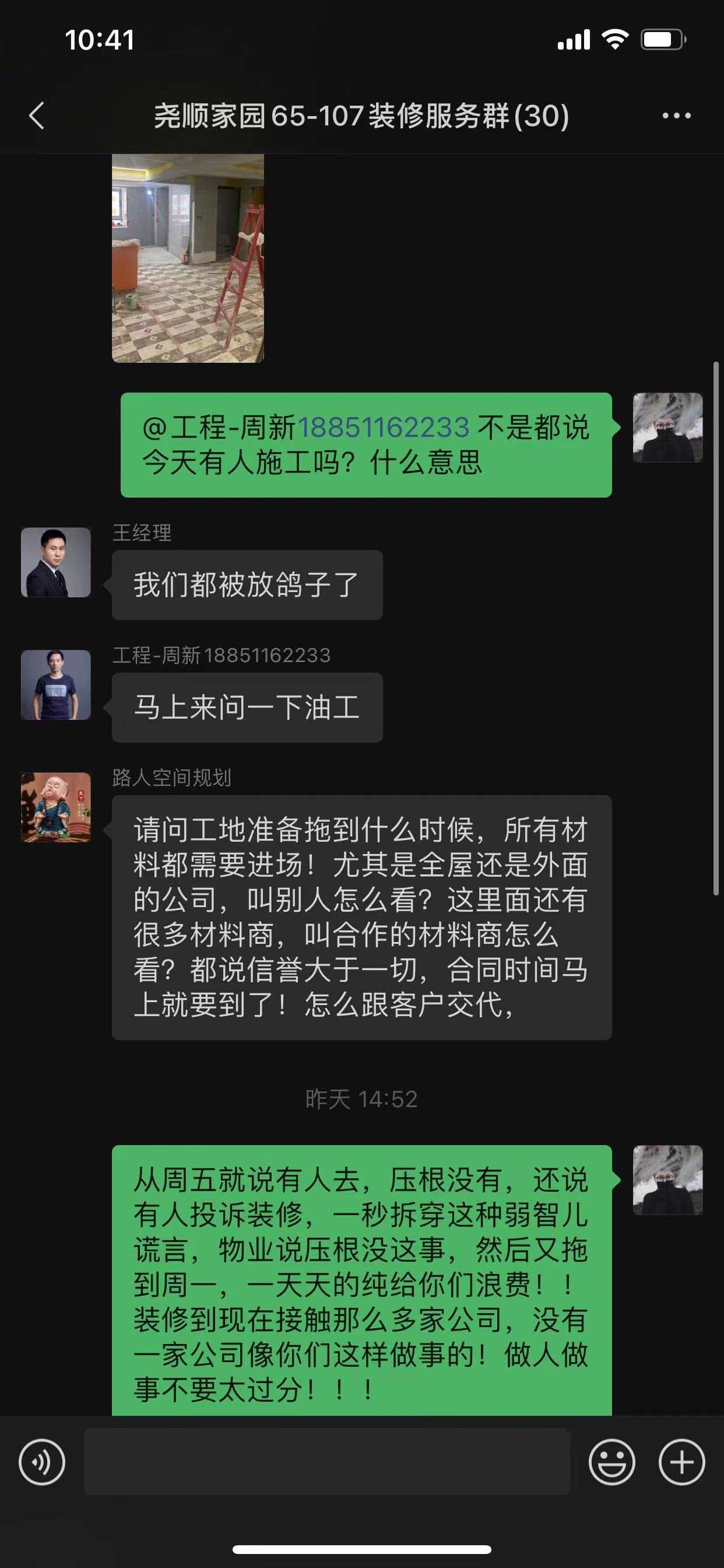This screenshot has height=1568, width=724.
Task: Open the plus attachment menu
Action: [681, 1461]
